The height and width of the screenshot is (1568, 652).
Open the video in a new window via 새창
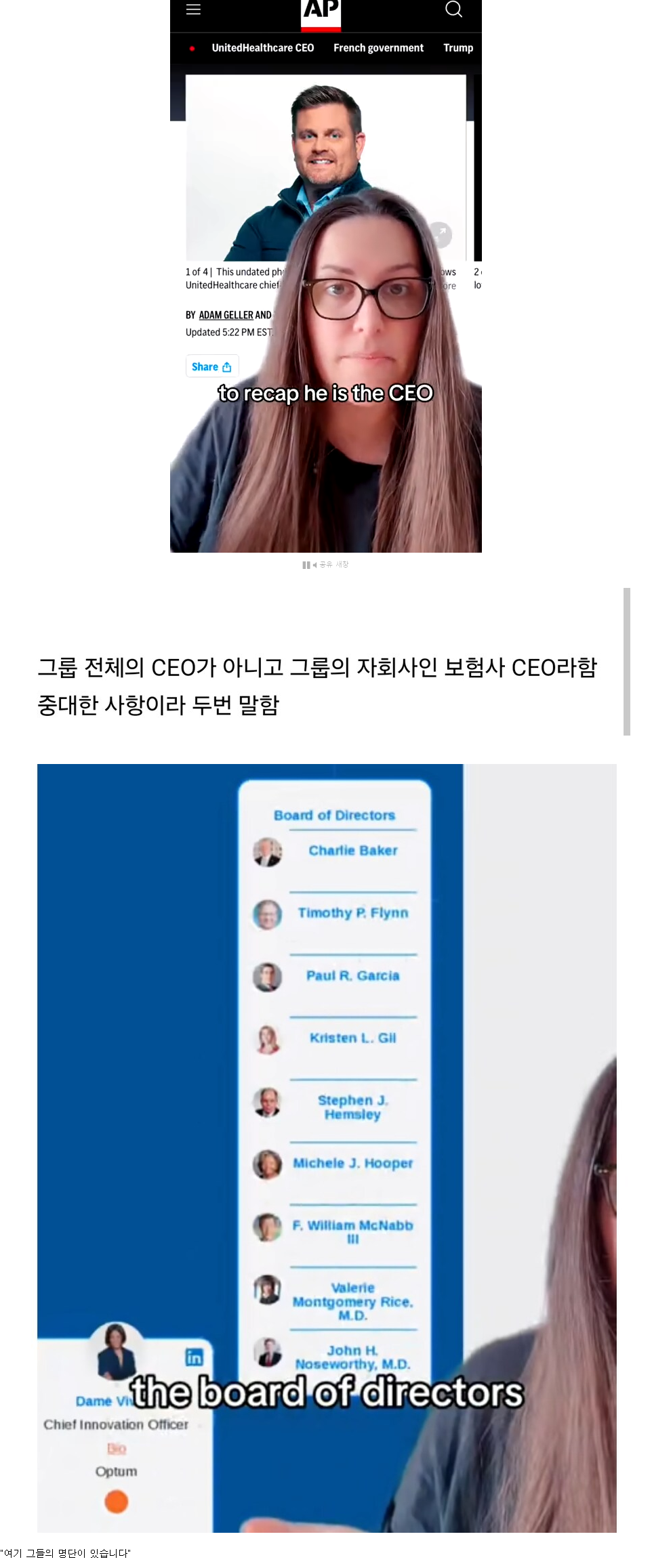coord(342,564)
